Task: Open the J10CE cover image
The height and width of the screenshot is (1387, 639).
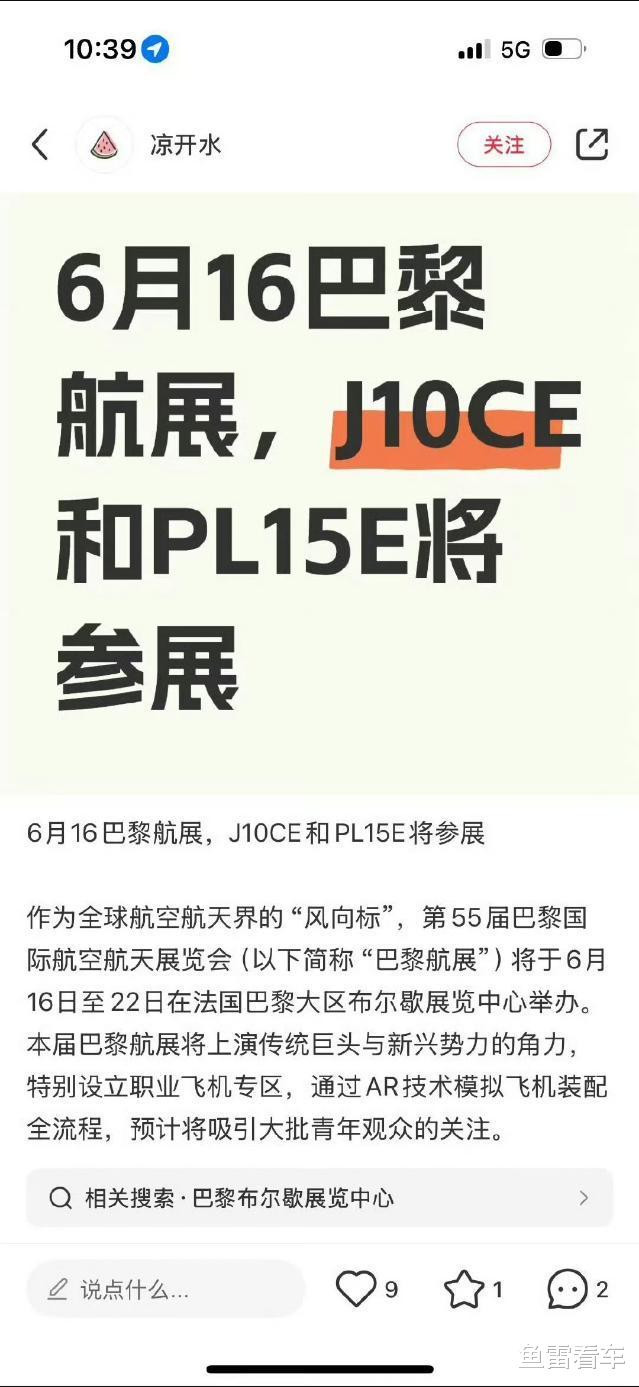Action: point(320,494)
